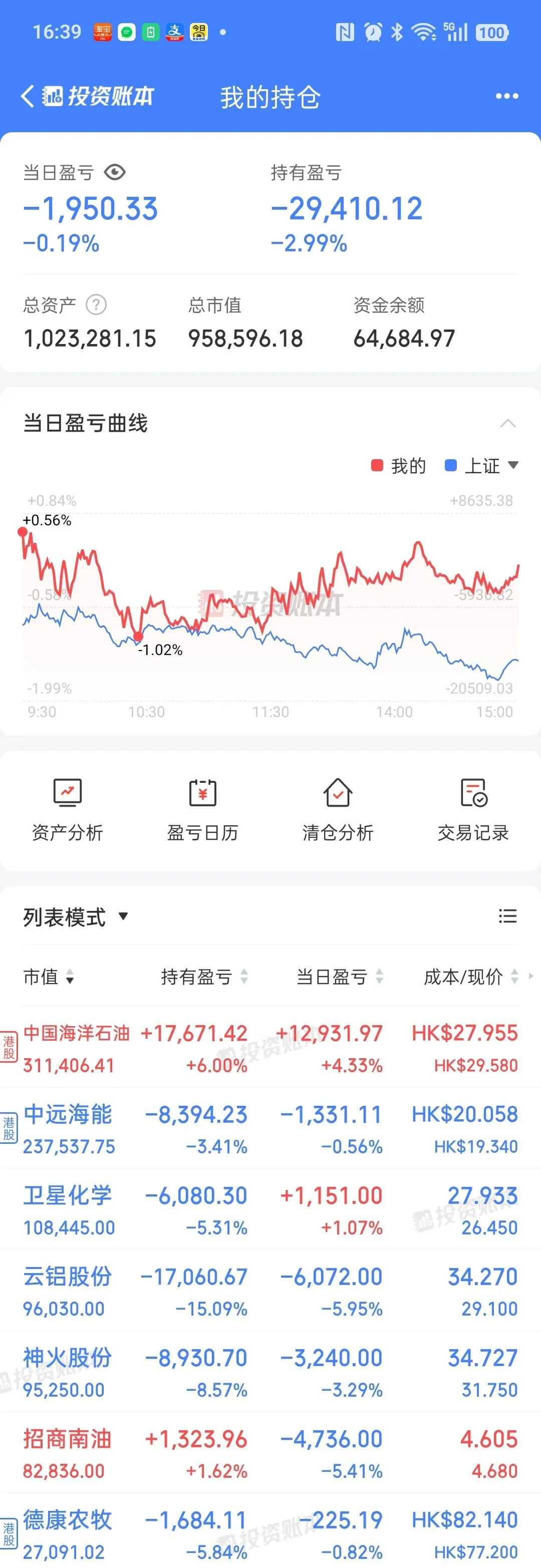Collapse the 当日盈亏曲线 section

point(507,424)
